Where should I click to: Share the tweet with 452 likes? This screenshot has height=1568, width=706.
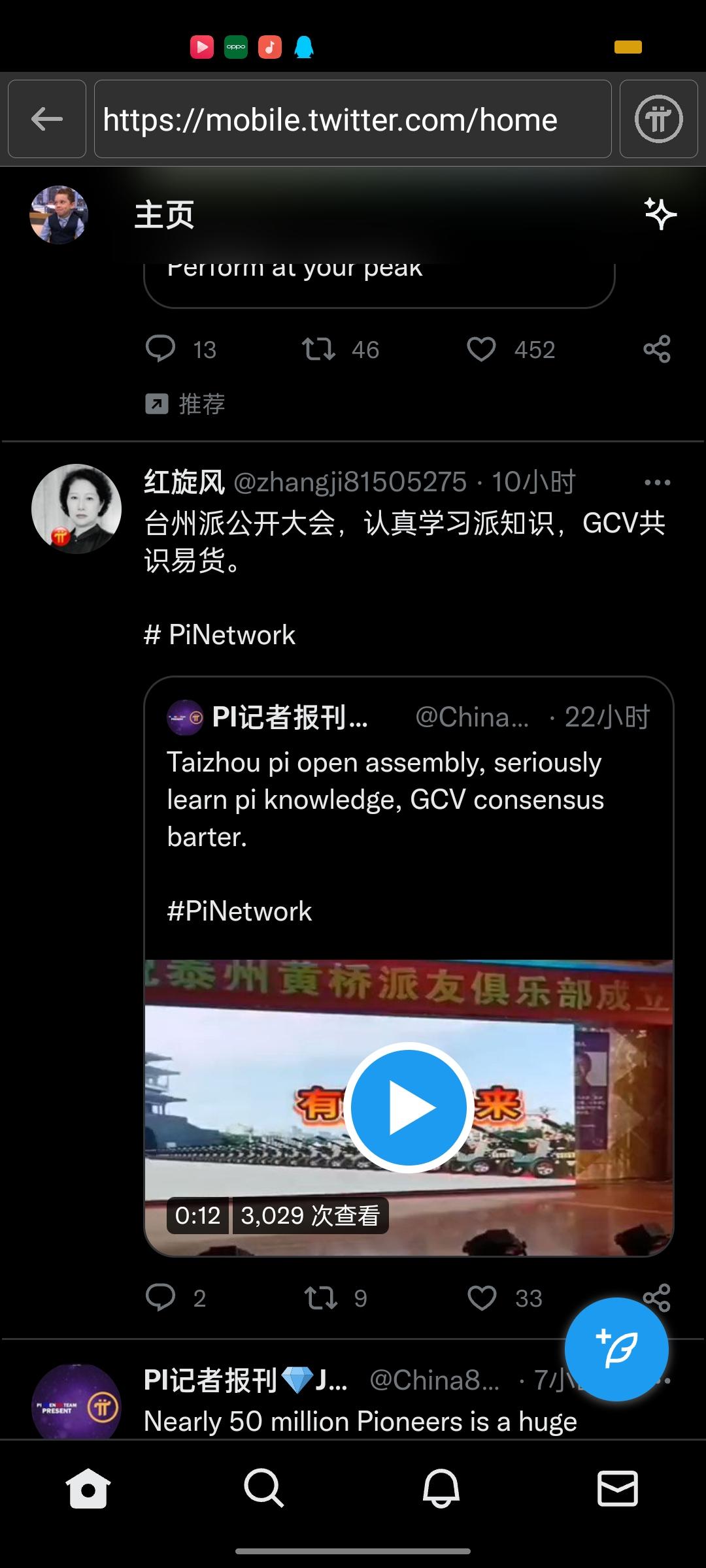657,349
